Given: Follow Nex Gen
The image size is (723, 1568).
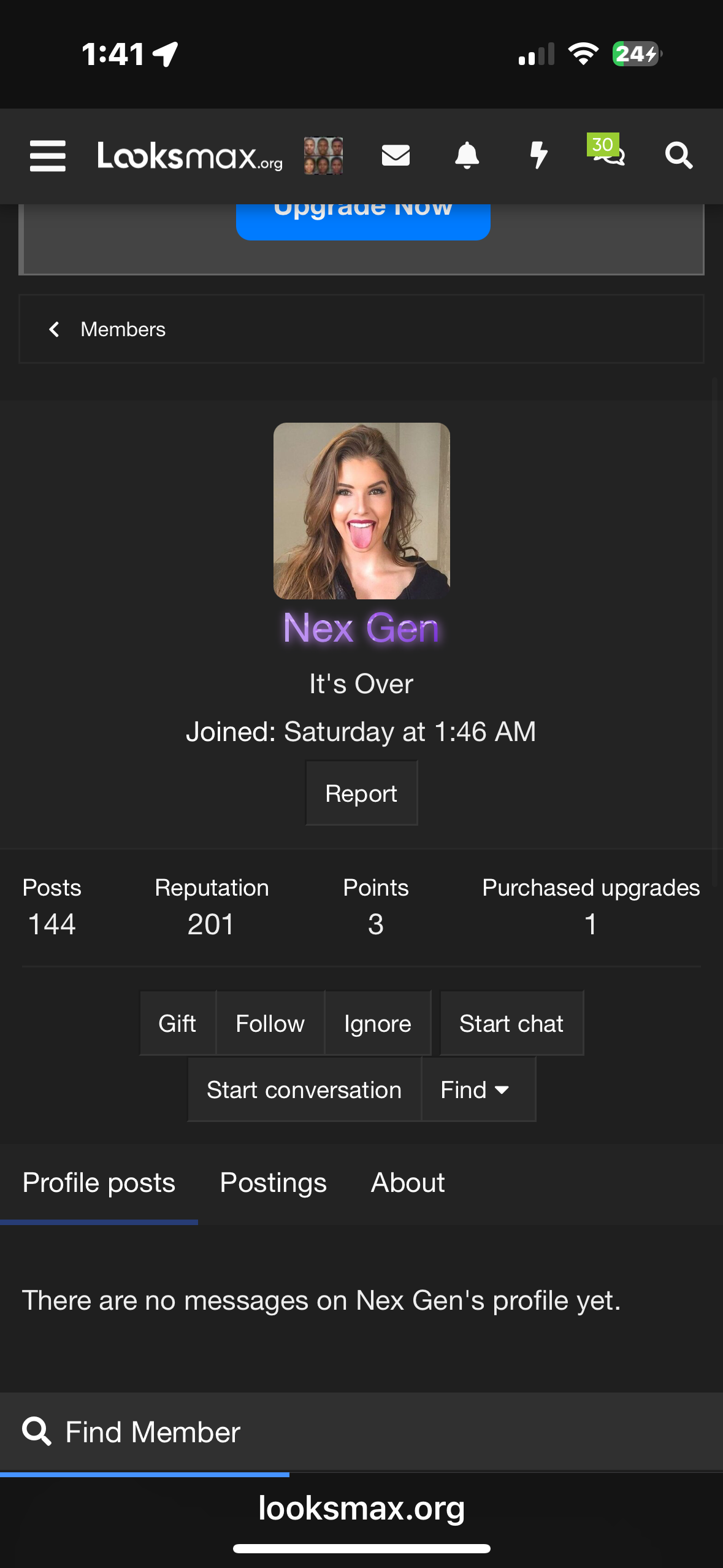Looking at the screenshot, I should tap(270, 1023).
